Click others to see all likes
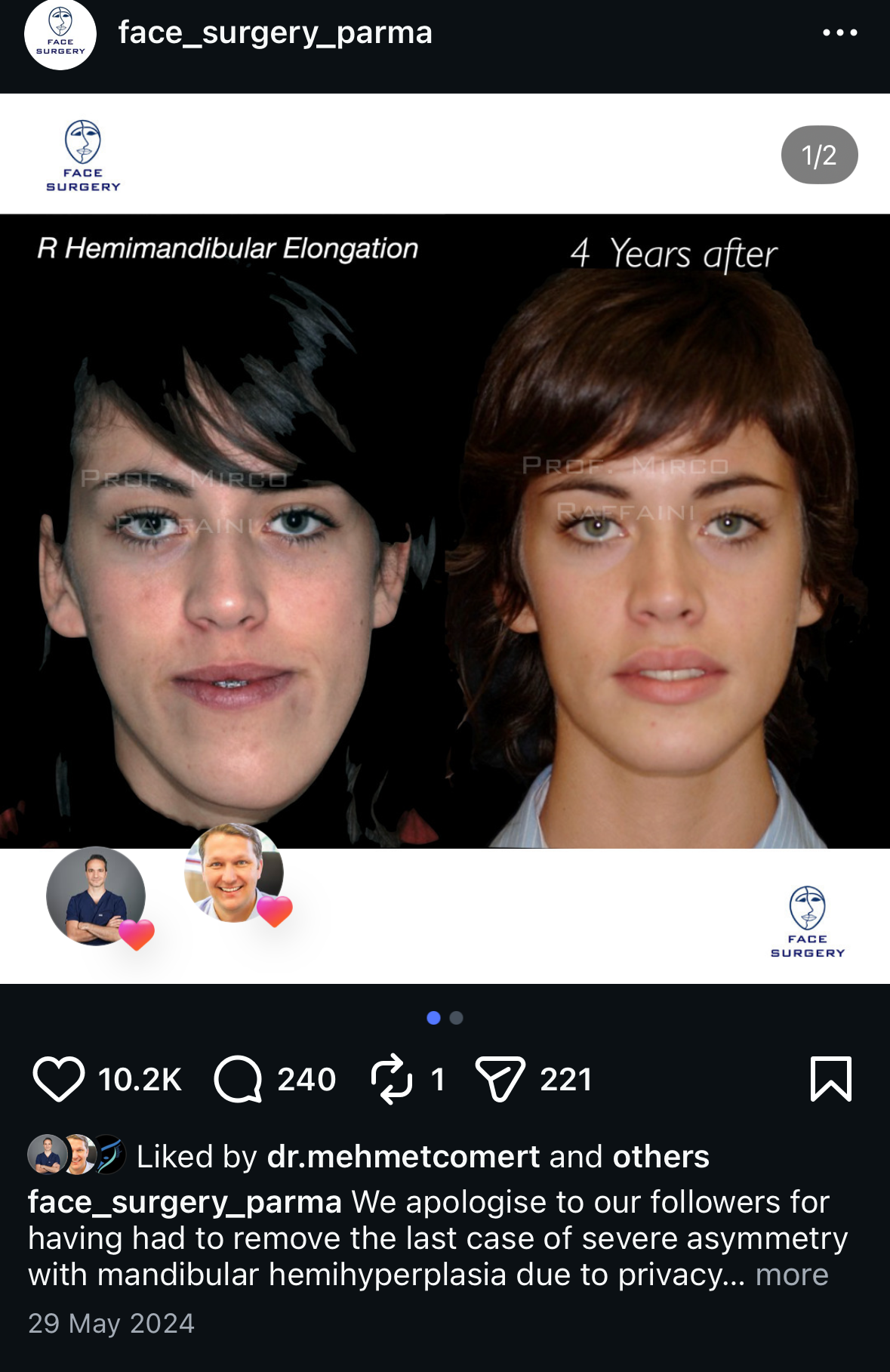 [659, 1156]
